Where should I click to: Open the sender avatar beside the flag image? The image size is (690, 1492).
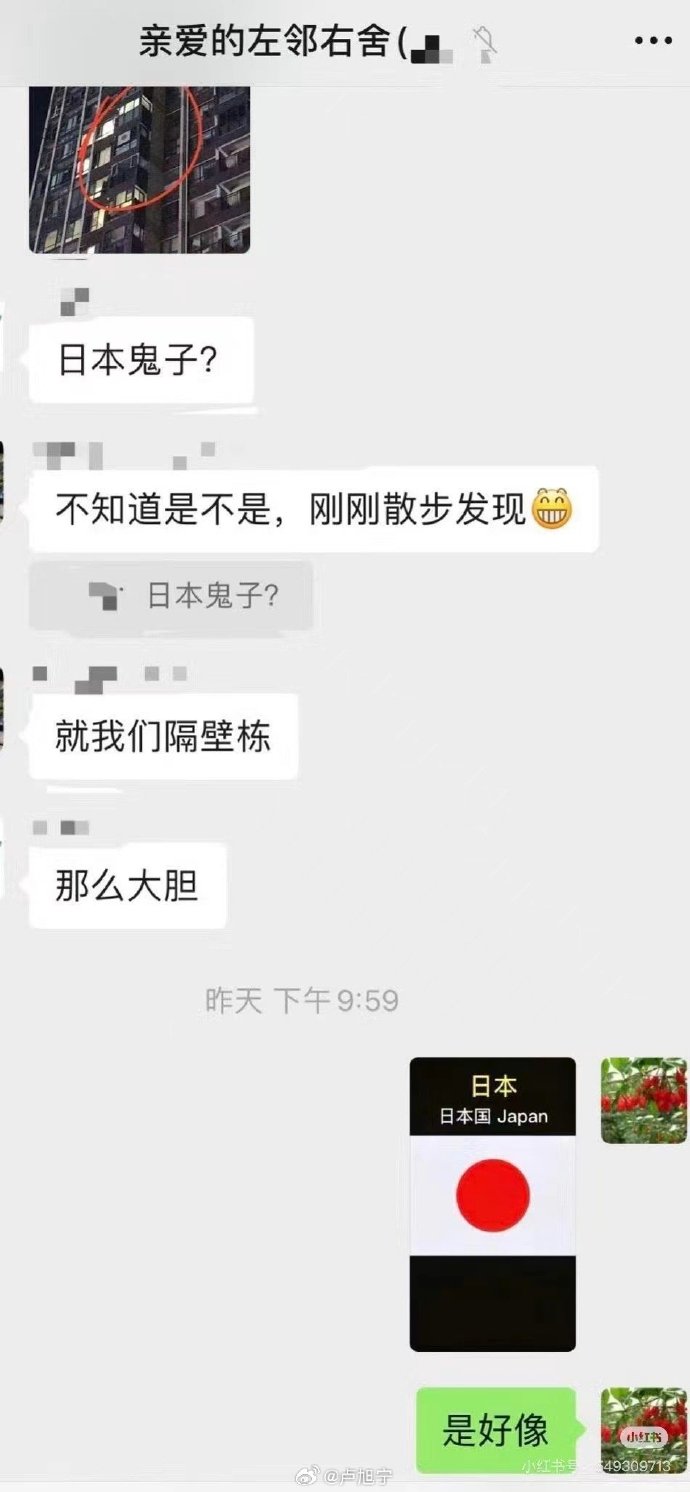[643, 1100]
